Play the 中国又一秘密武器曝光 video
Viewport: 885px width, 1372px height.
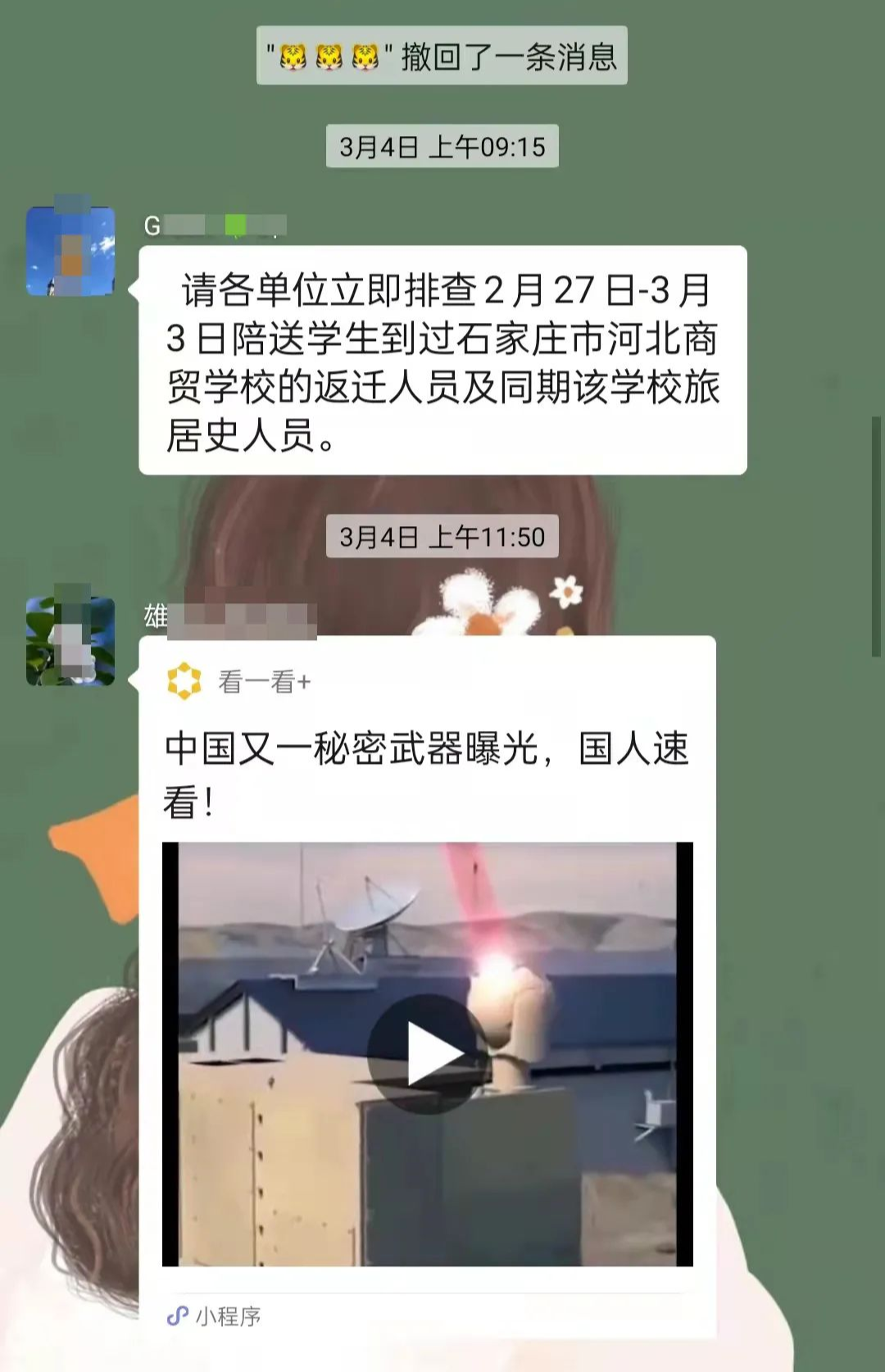point(427,1052)
